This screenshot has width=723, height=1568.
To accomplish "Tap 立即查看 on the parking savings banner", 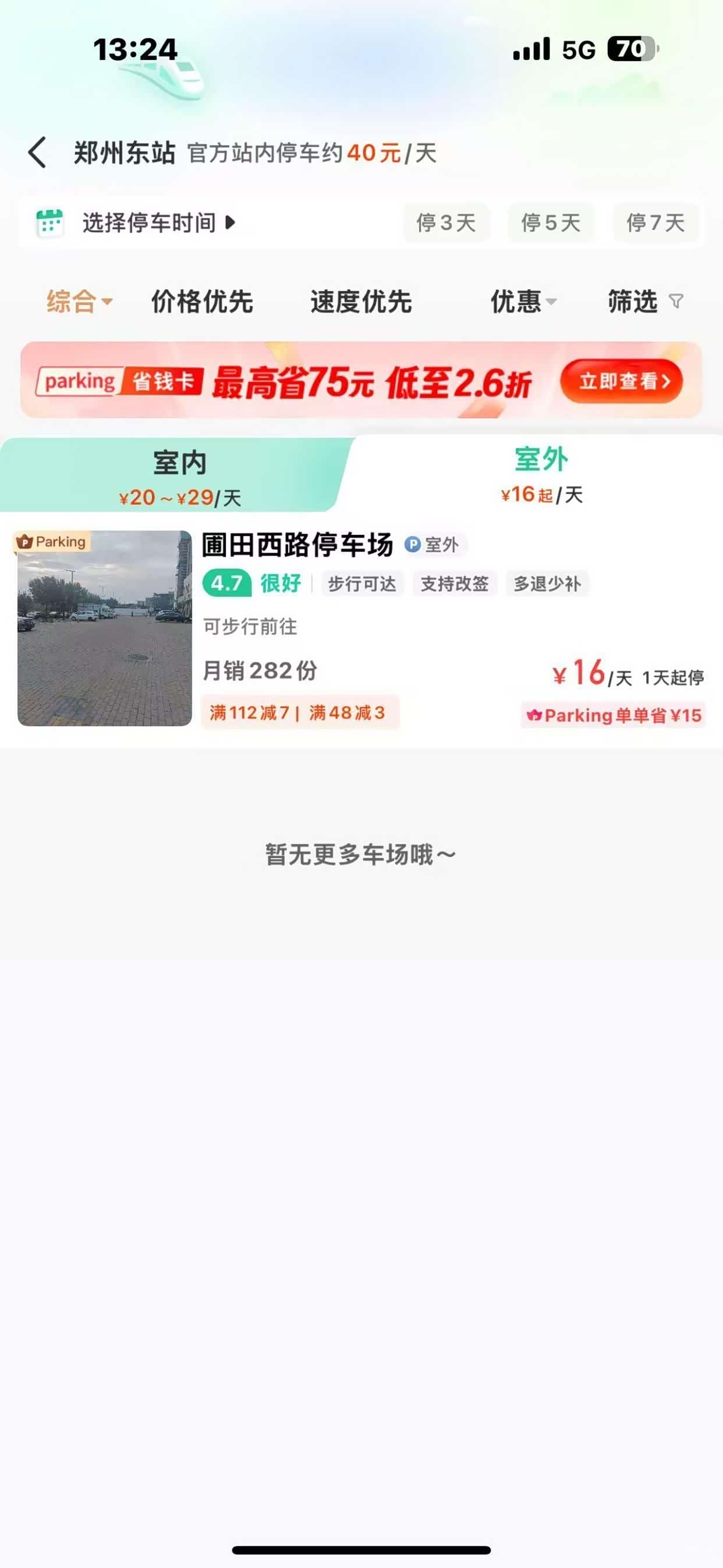I will coord(621,382).
